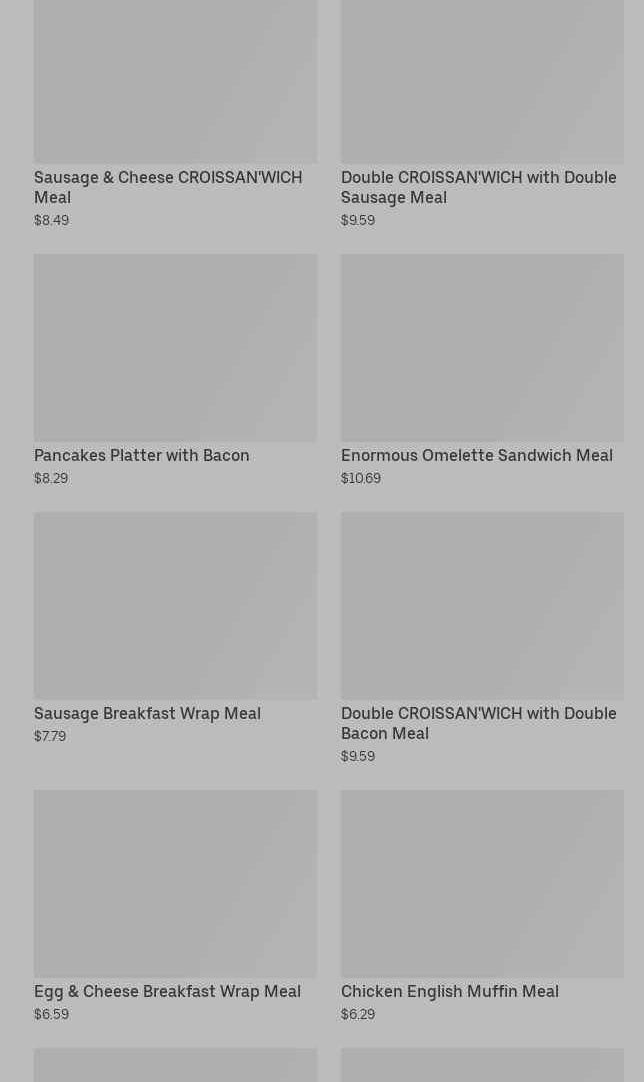Open Pancakes Platter with Bacon item
The width and height of the screenshot is (644, 1082).
point(175,370)
